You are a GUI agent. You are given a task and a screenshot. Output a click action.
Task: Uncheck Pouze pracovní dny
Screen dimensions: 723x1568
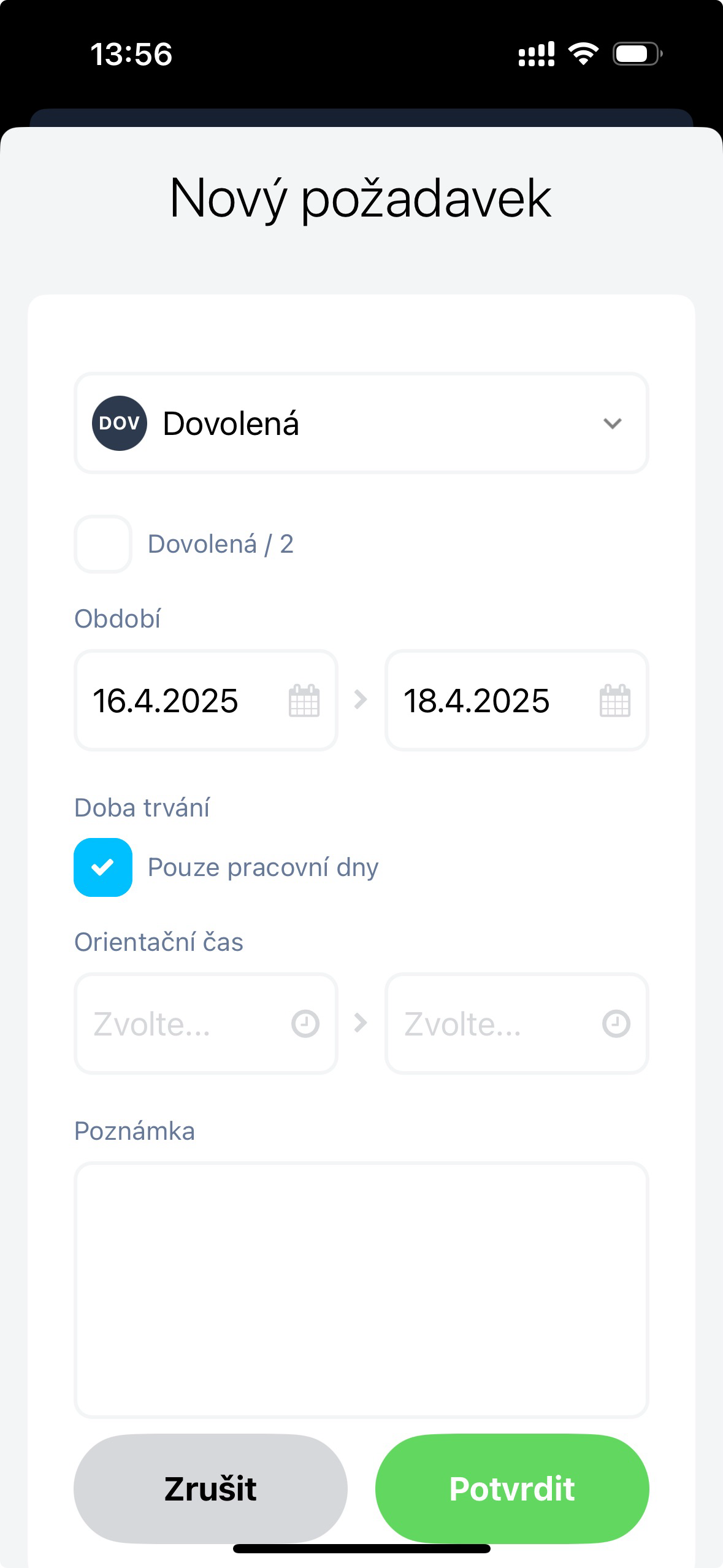click(x=103, y=867)
